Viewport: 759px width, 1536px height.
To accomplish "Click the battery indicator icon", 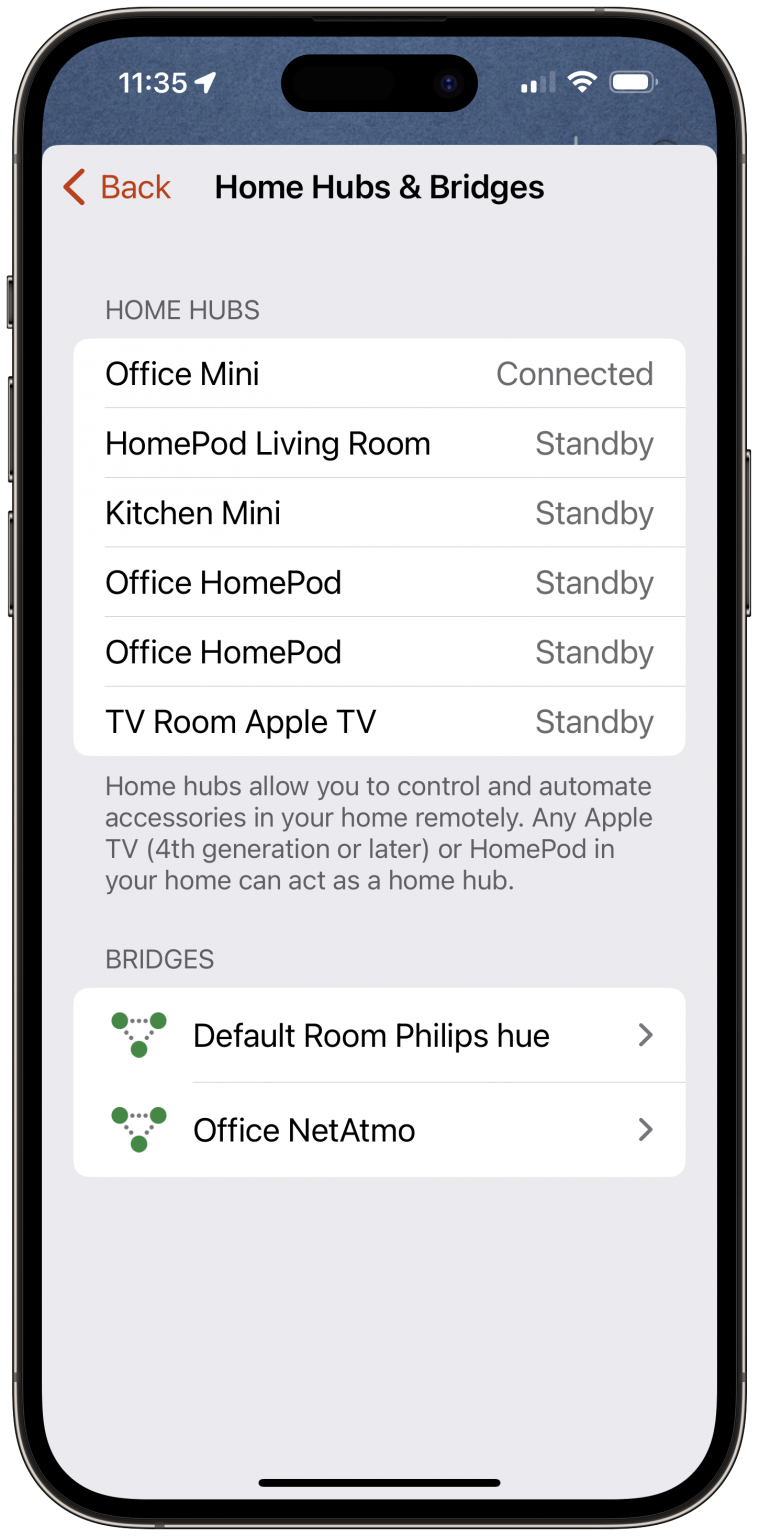I will coord(633,83).
